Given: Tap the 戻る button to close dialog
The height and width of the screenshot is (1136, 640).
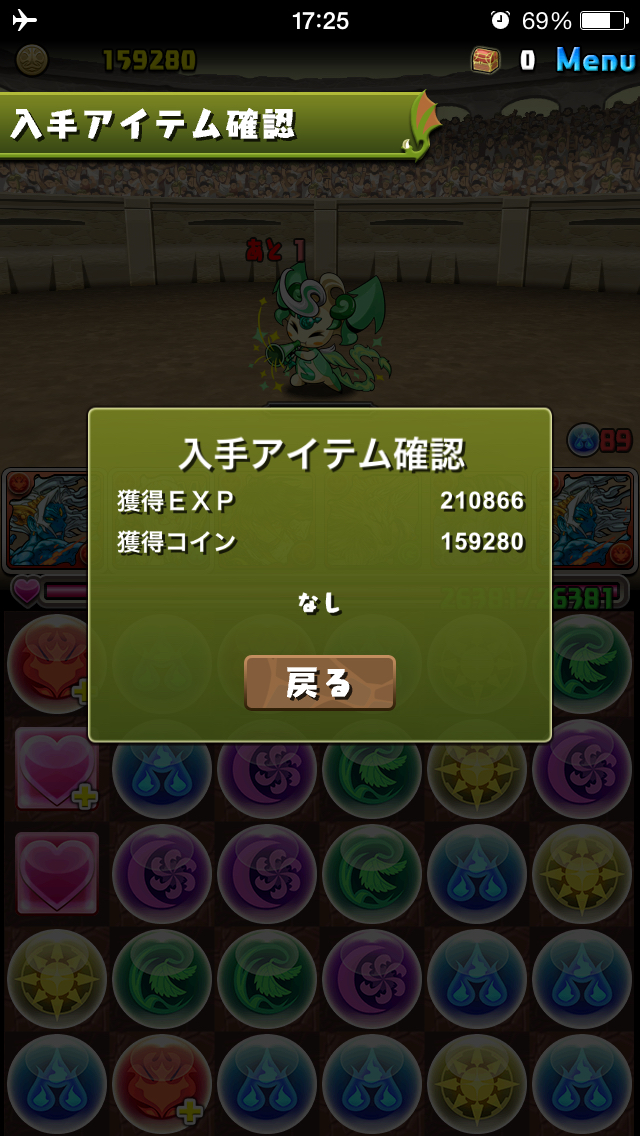Looking at the screenshot, I should (320, 682).
